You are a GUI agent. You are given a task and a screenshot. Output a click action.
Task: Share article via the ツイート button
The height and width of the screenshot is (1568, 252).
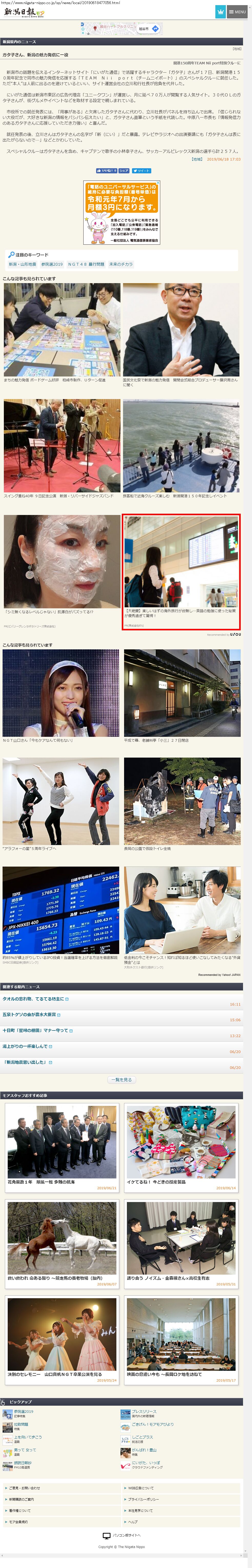pos(143,171)
